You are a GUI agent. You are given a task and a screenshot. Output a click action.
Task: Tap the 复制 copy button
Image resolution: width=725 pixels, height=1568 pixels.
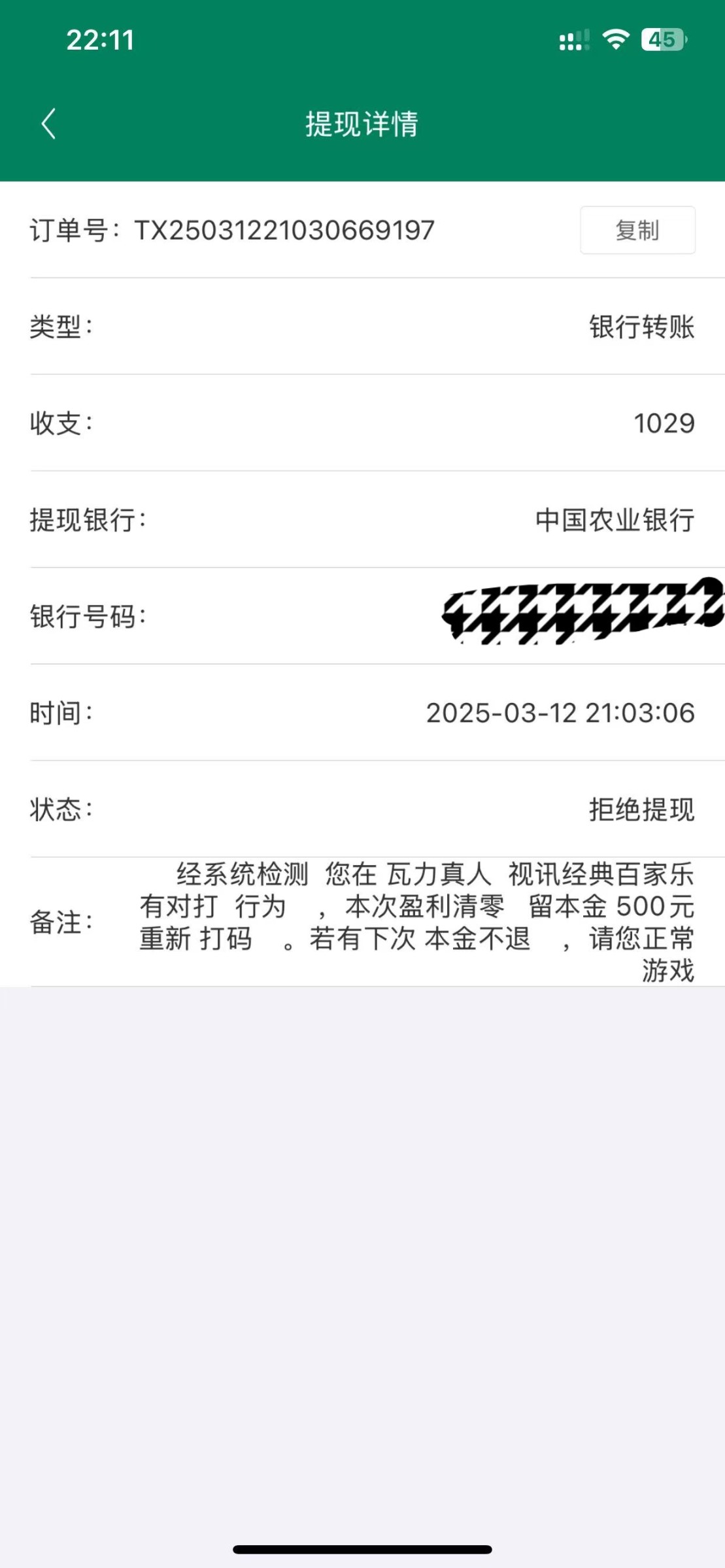[637, 230]
